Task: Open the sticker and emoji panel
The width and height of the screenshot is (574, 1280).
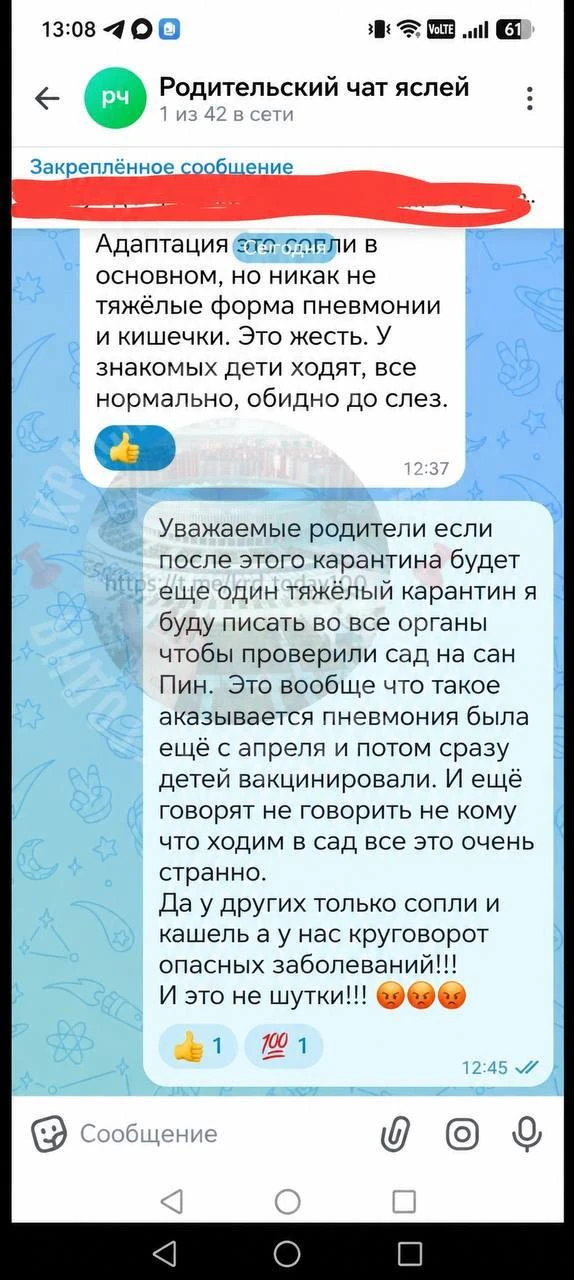Action: pyautogui.click(x=48, y=1134)
